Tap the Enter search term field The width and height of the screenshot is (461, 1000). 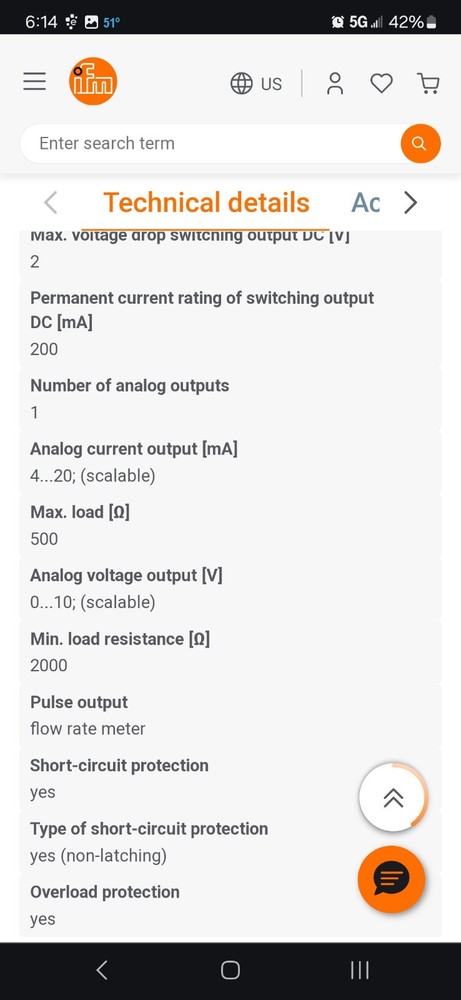pos(210,143)
